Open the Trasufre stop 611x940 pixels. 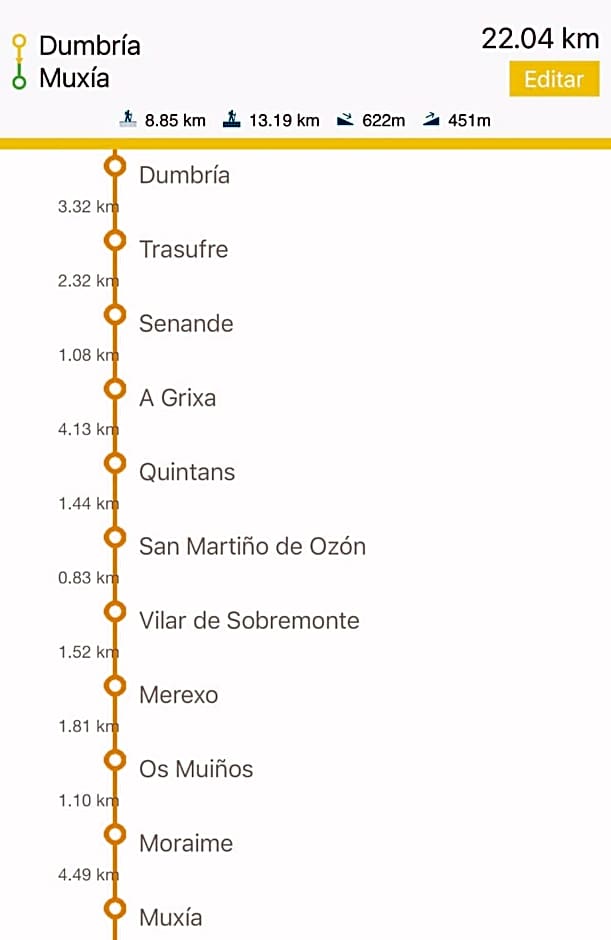(183, 249)
